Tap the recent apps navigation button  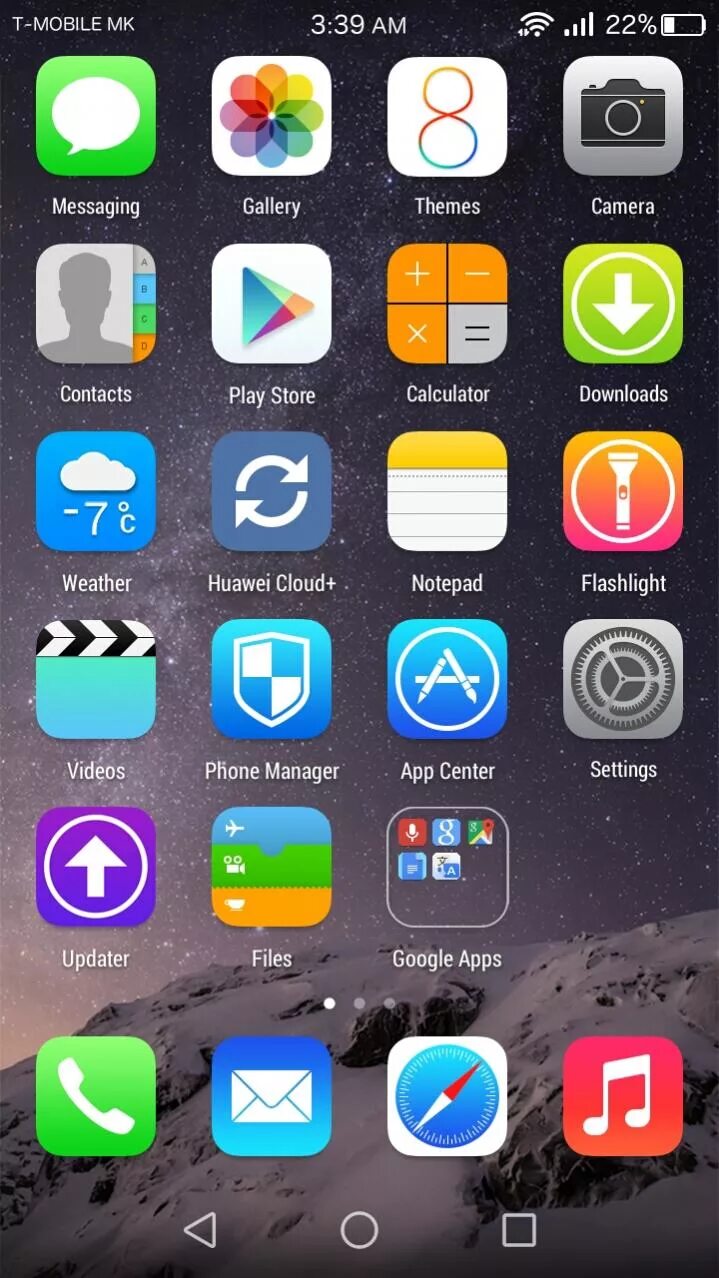click(x=518, y=1230)
